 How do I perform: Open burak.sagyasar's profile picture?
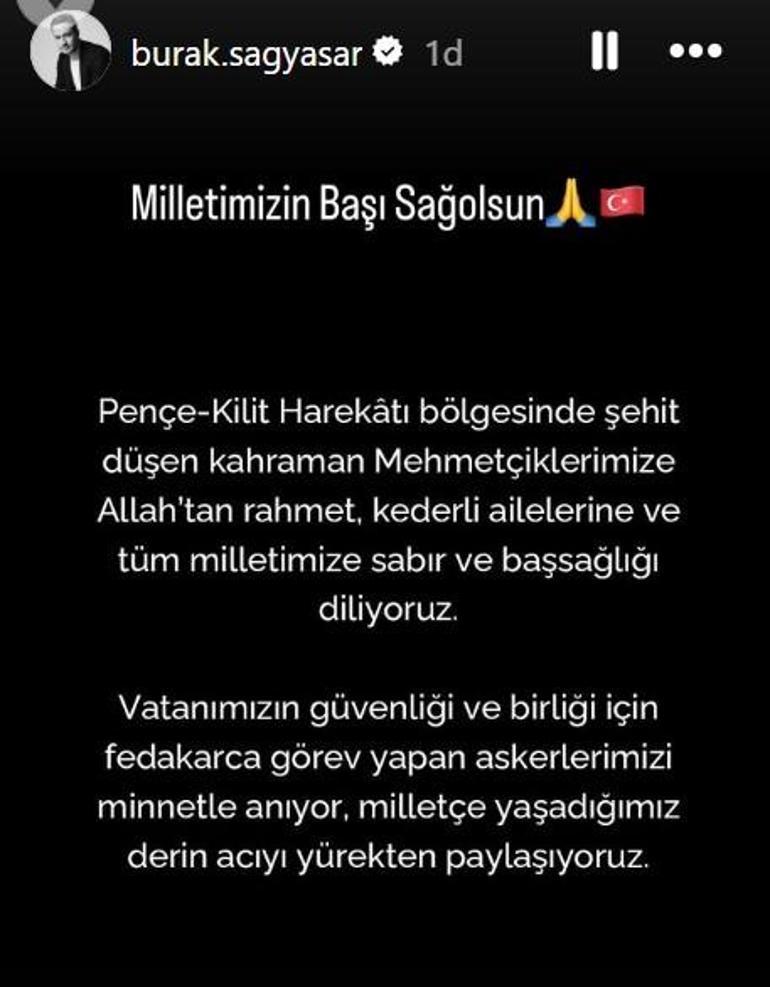(x=70, y=52)
